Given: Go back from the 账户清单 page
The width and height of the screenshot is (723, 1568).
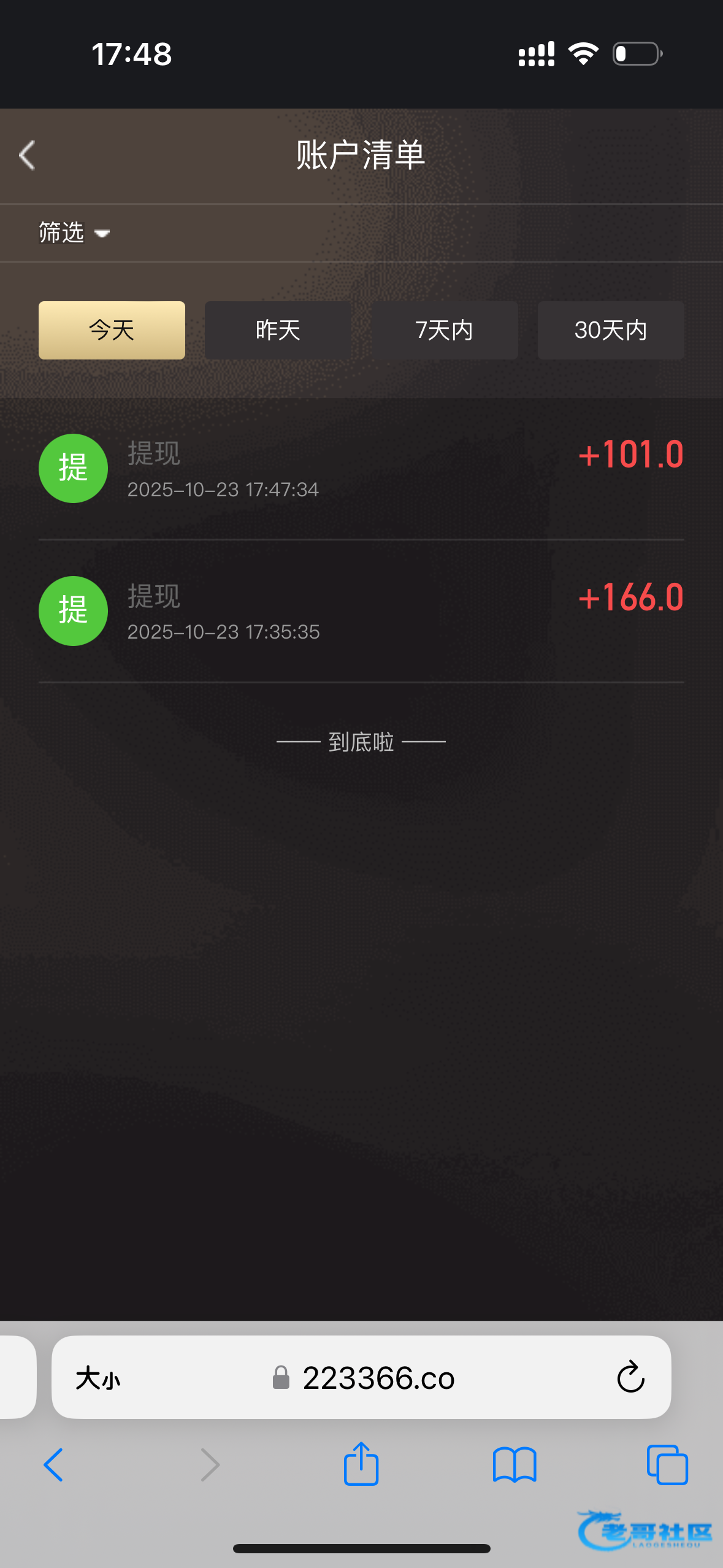Looking at the screenshot, I should (27, 155).
